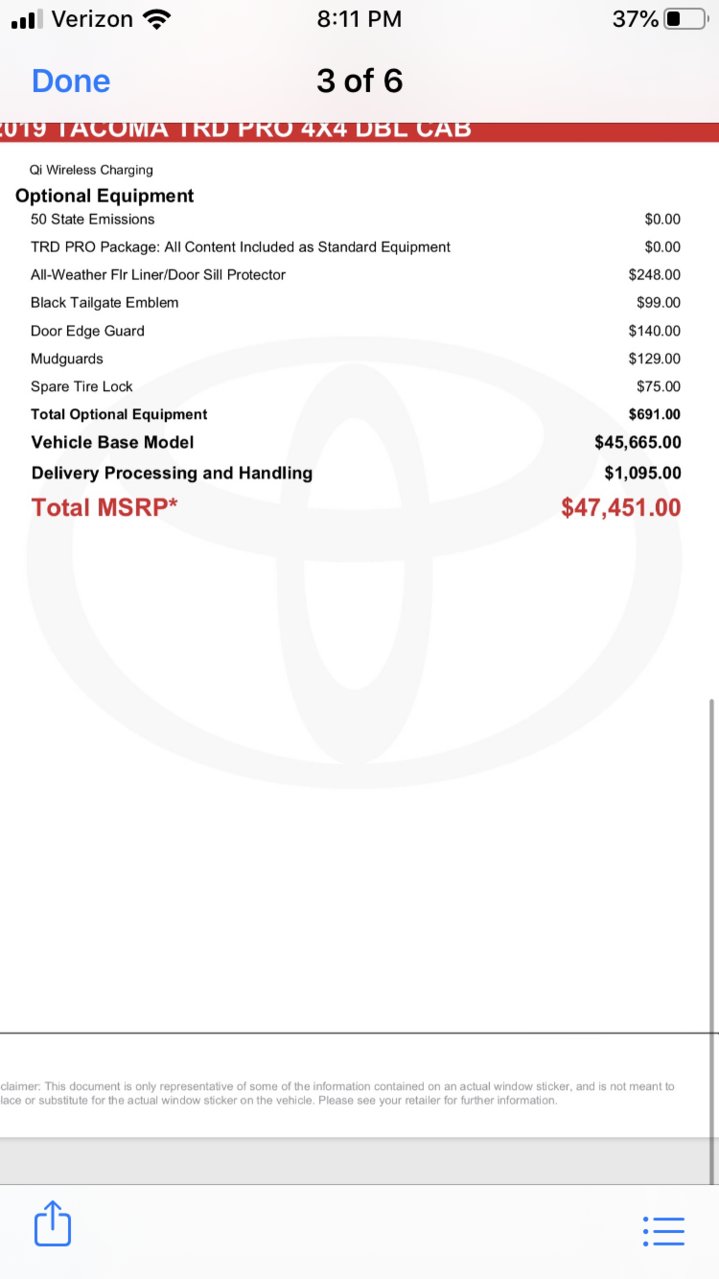Share this window sticker document

[x=53, y=1223]
